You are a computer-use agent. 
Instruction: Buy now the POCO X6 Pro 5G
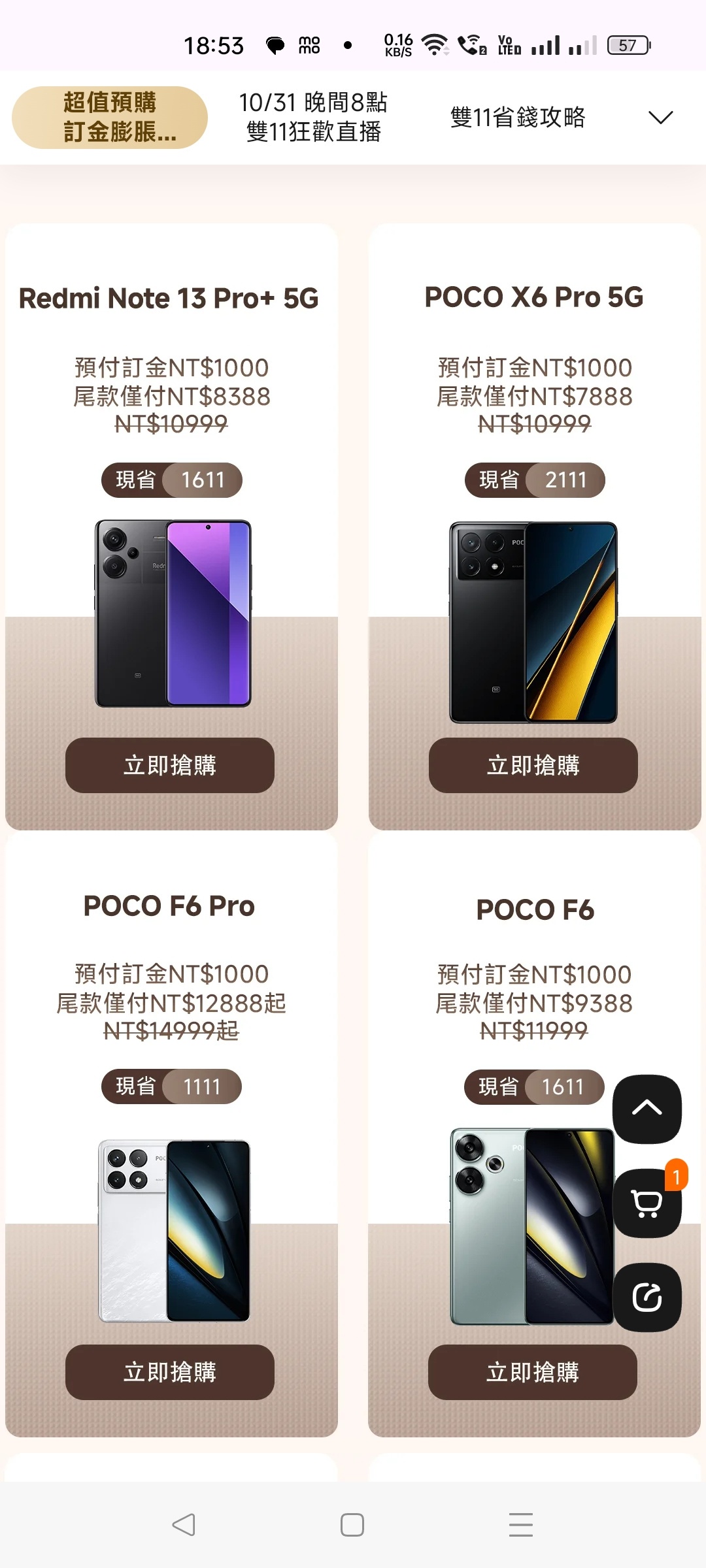(533, 765)
